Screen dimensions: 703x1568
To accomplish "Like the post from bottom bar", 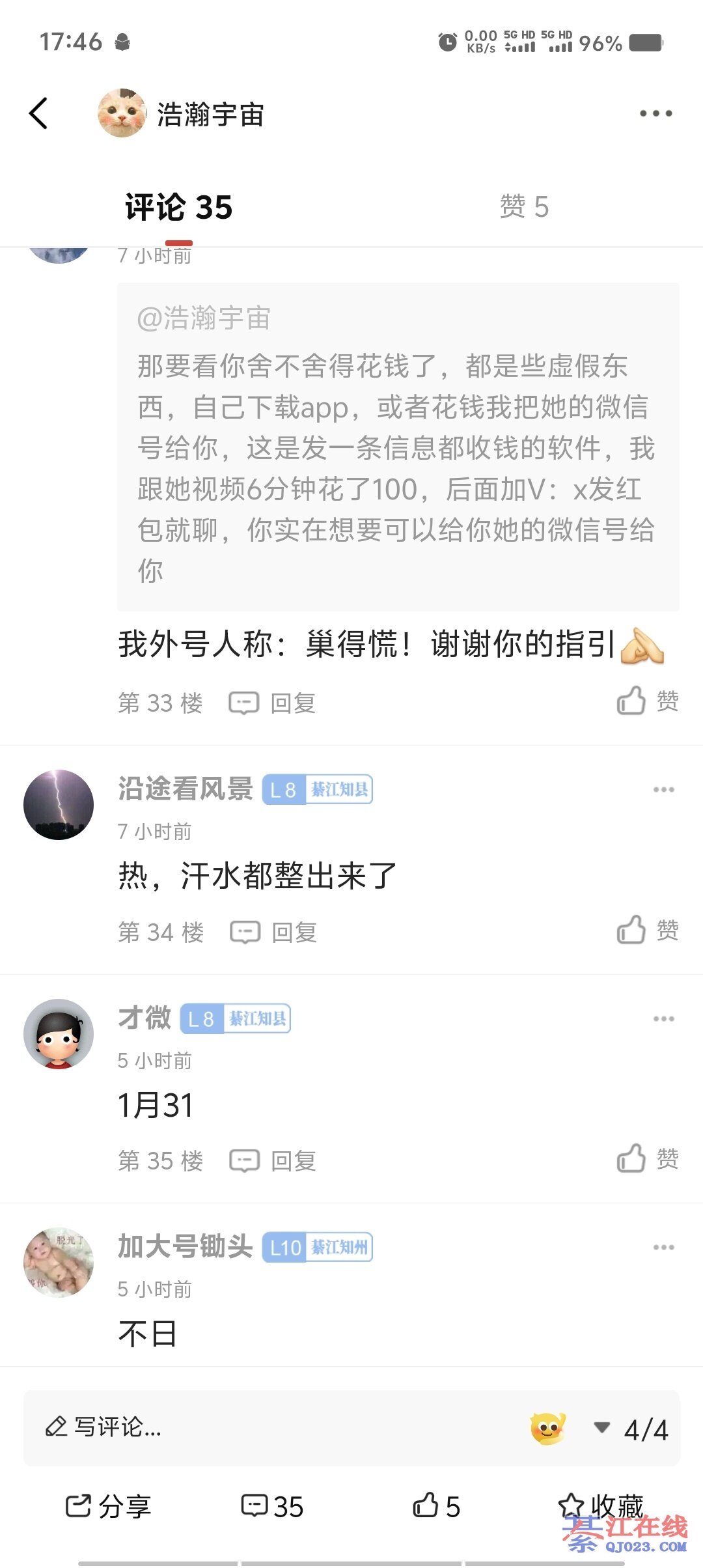I will coord(436,1506).
